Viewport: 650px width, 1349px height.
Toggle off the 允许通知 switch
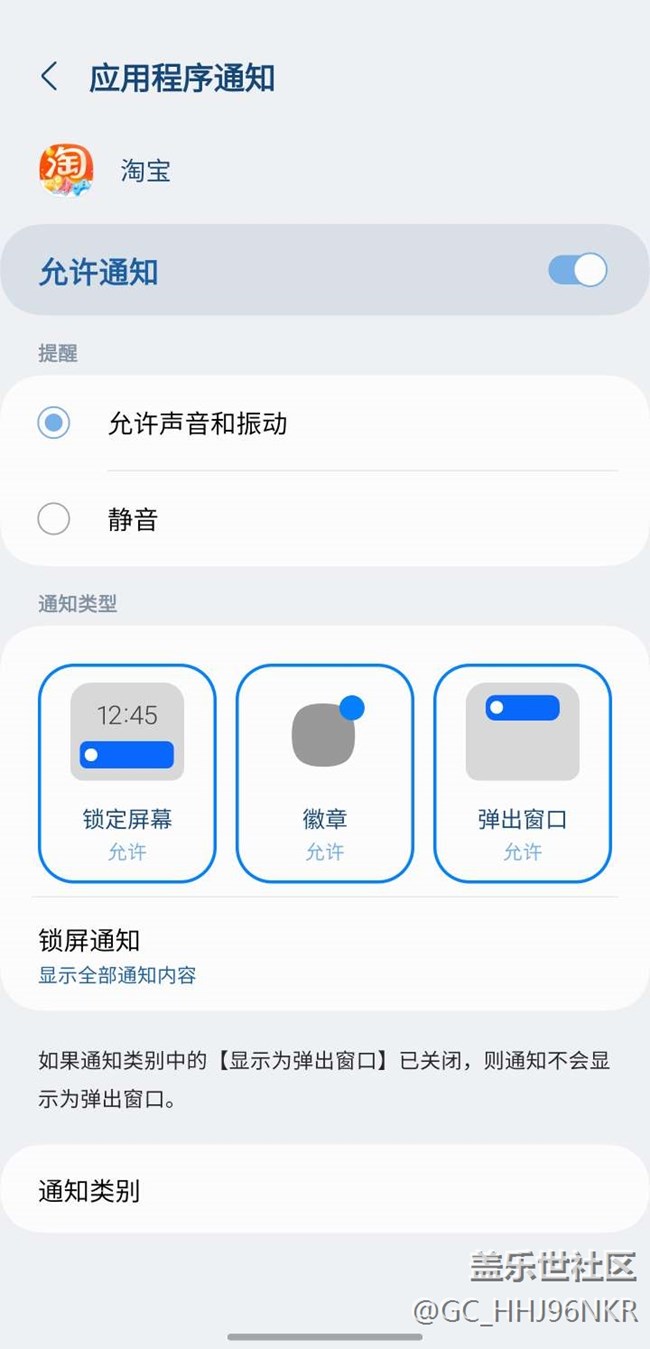tap(577, 270)
